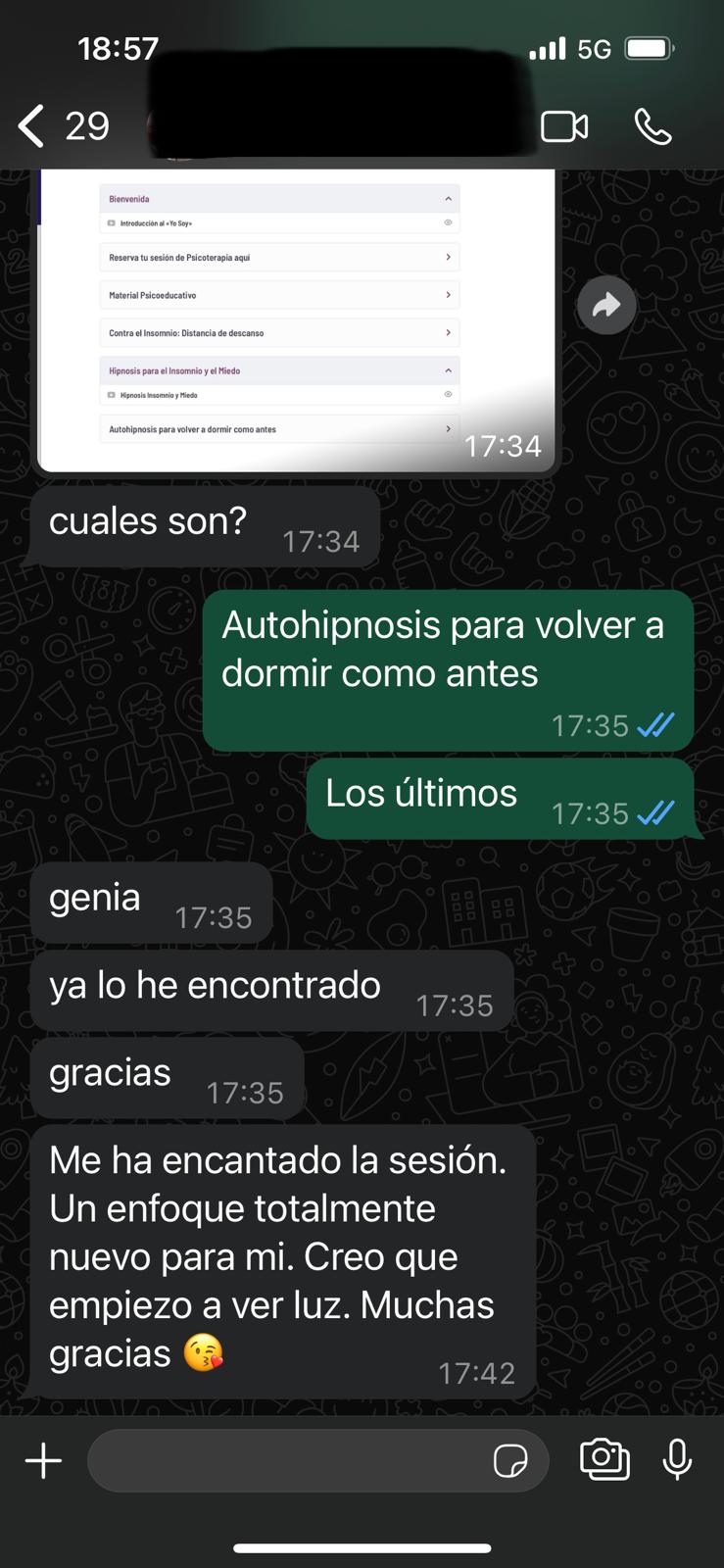Record a voice message
Viewport: 724px width, 1568px height.
point(677,1459)
